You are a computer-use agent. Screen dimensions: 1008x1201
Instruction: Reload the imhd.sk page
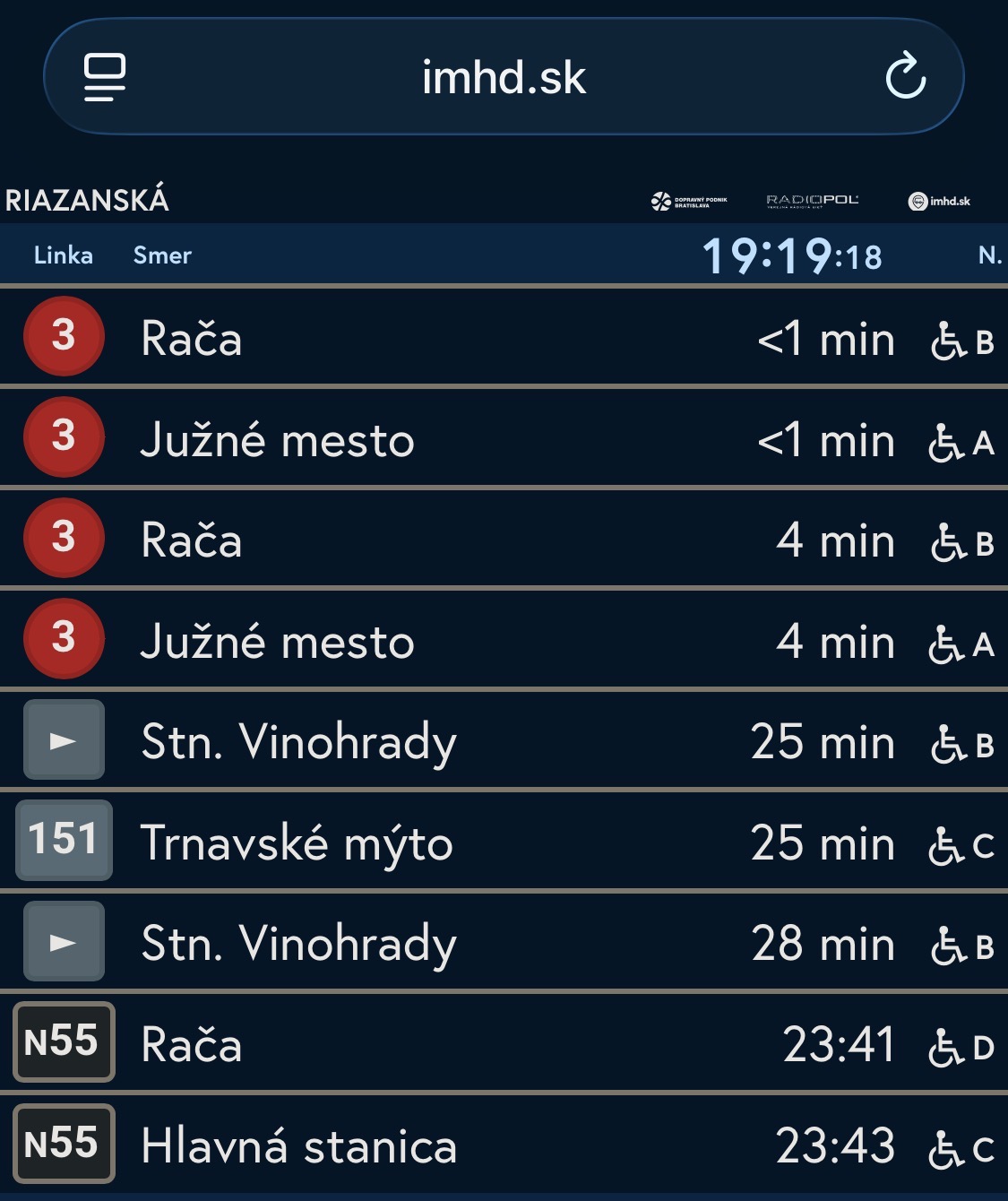(905, 76)
